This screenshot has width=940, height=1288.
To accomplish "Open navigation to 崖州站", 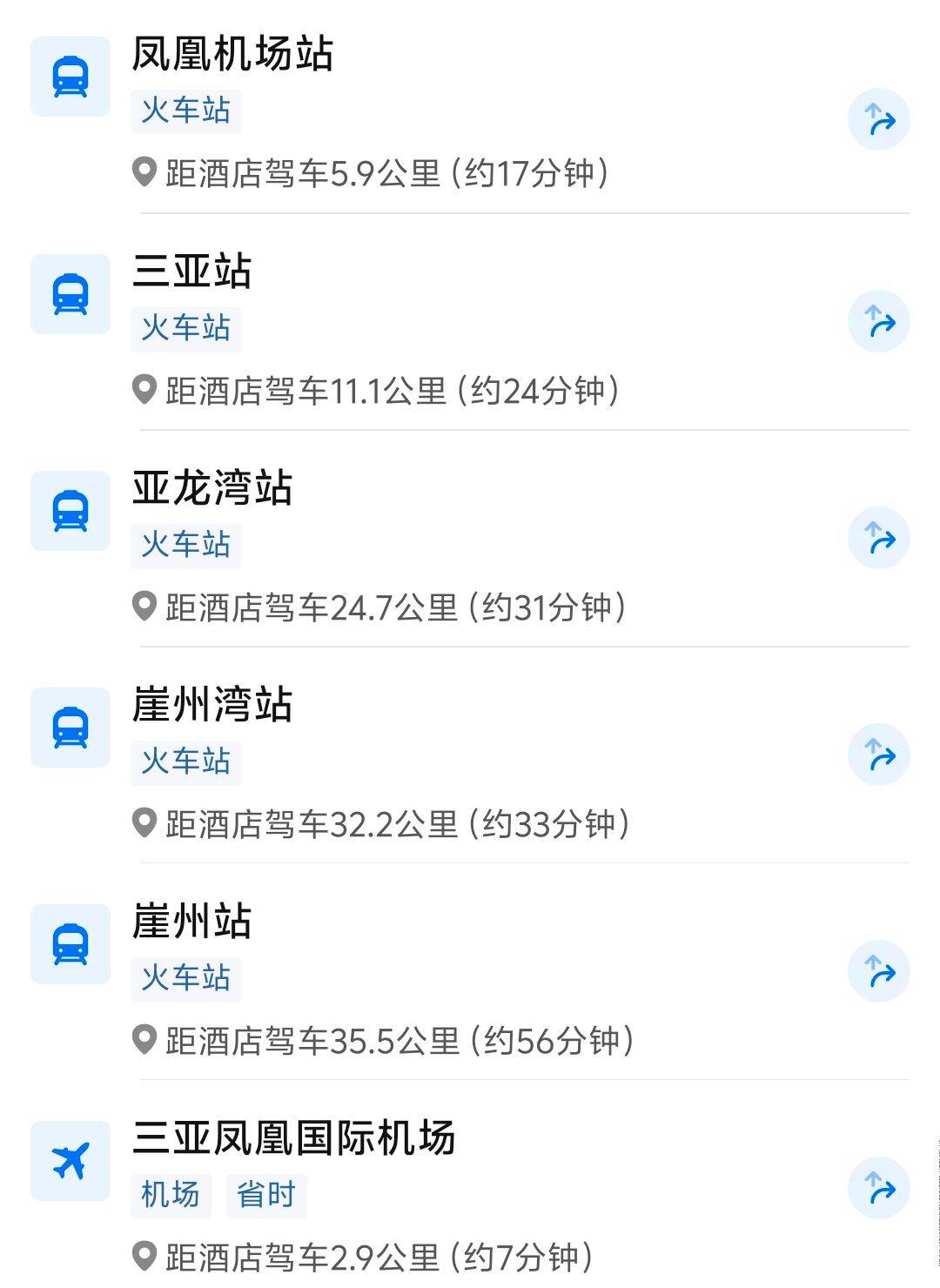I will click(878, 971).
